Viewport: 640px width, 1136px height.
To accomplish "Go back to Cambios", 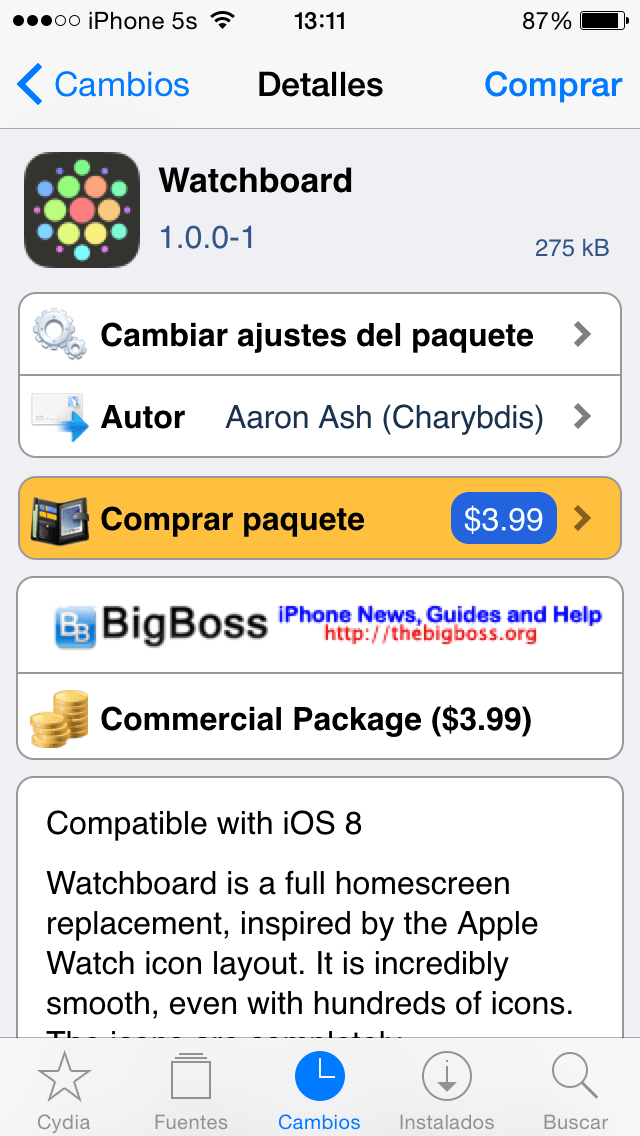I will [104, 85].
